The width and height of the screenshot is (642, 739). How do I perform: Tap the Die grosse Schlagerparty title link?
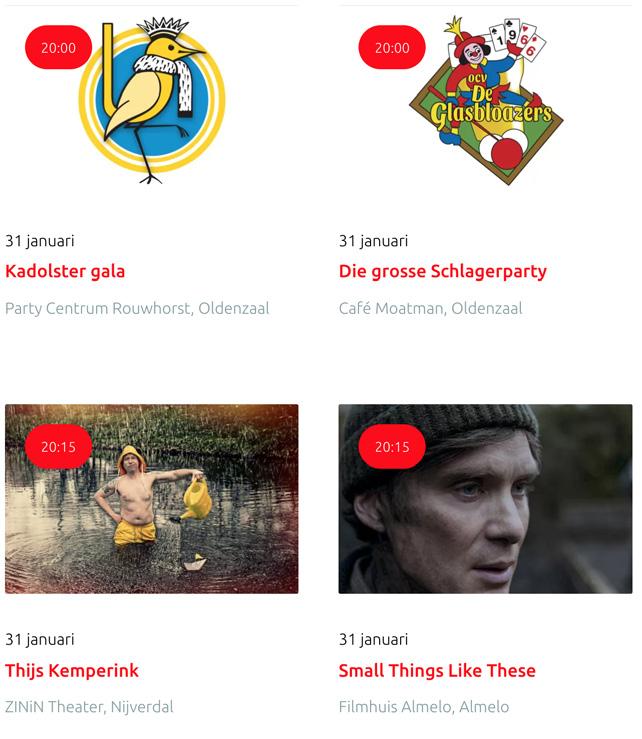(443, 272)
